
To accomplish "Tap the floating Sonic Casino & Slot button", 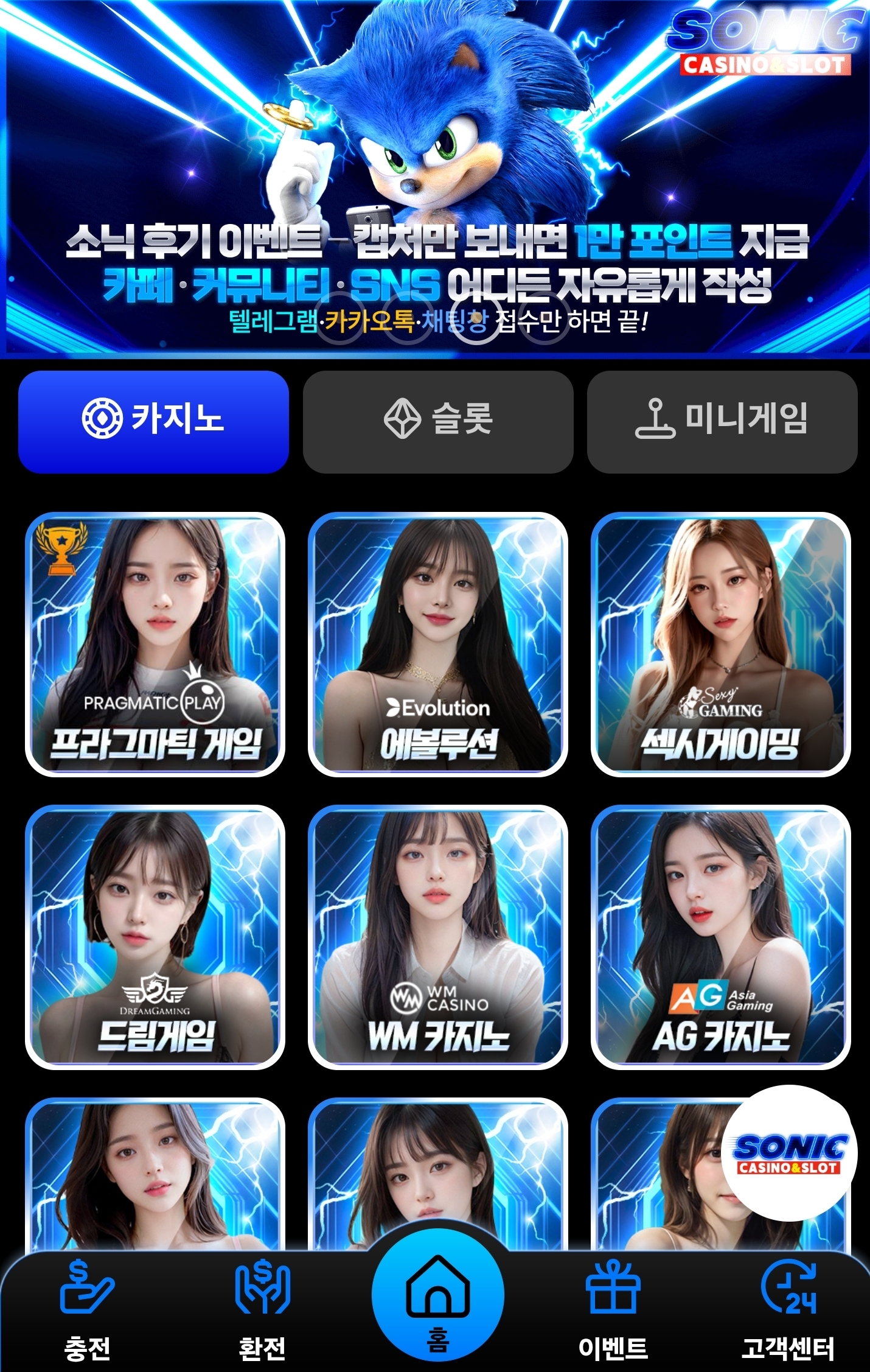I will pyautogui.click(x=789, y=1153).
